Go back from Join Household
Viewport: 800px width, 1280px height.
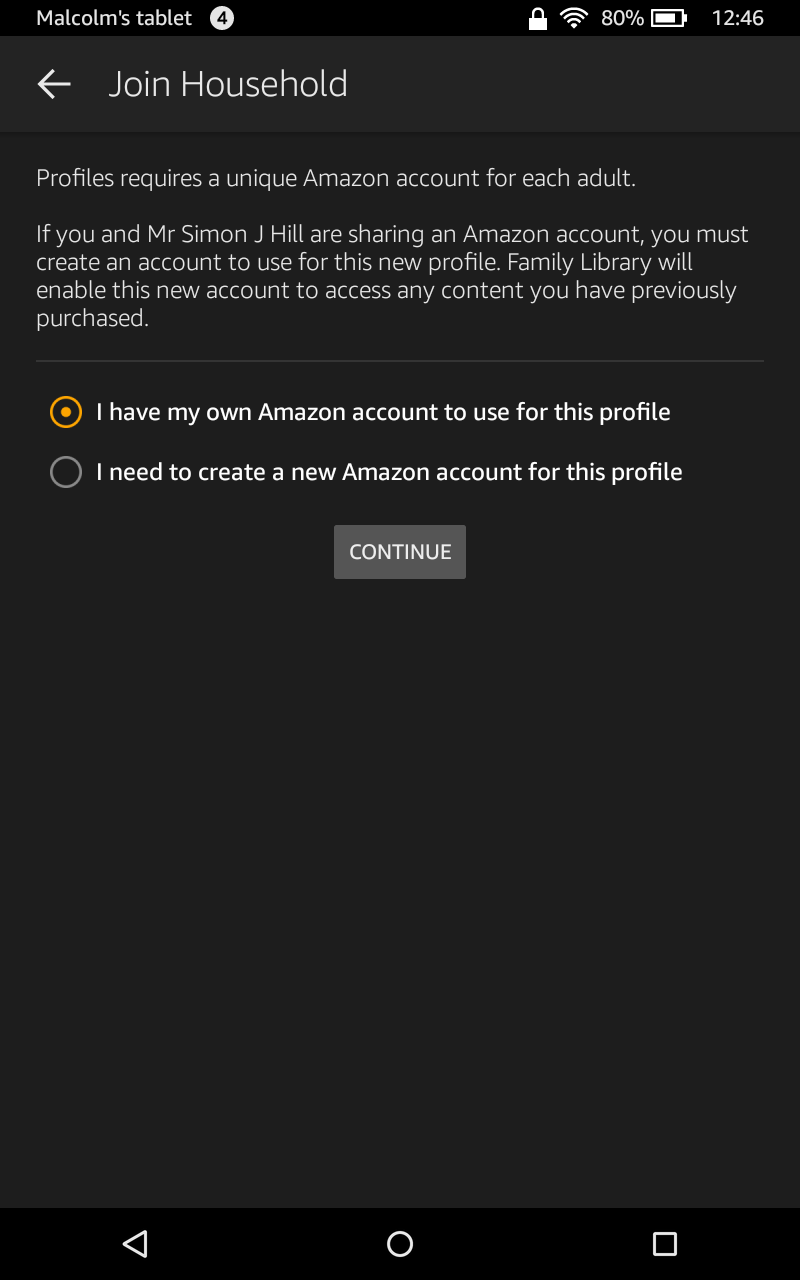click(x=54, y=84)
